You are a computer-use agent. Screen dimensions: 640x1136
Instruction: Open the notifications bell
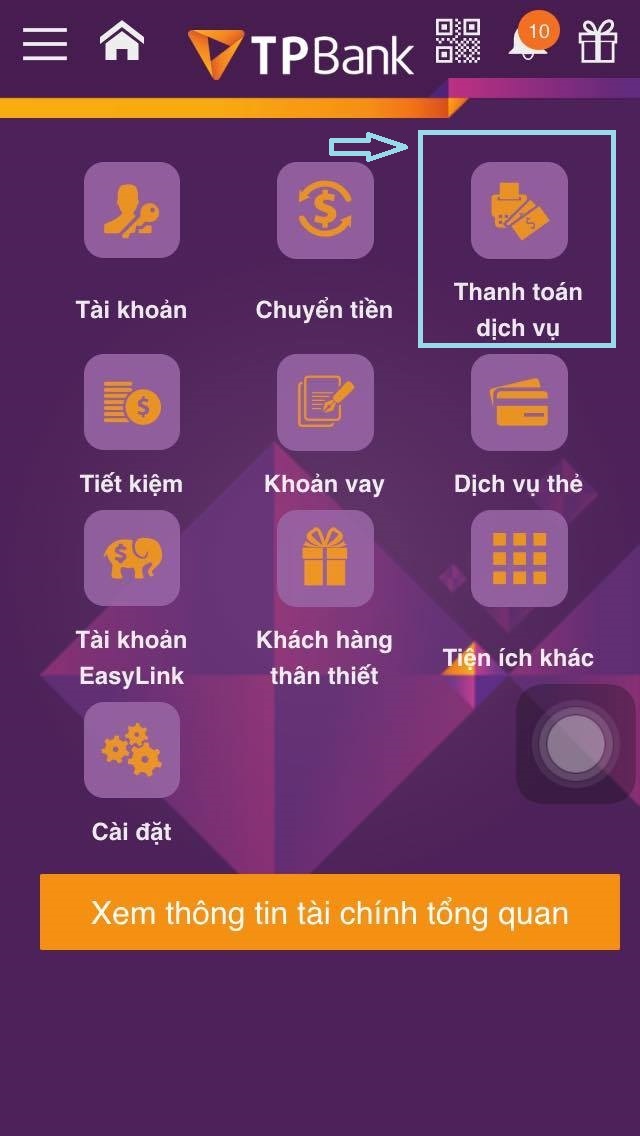click(x=528, y=42)
